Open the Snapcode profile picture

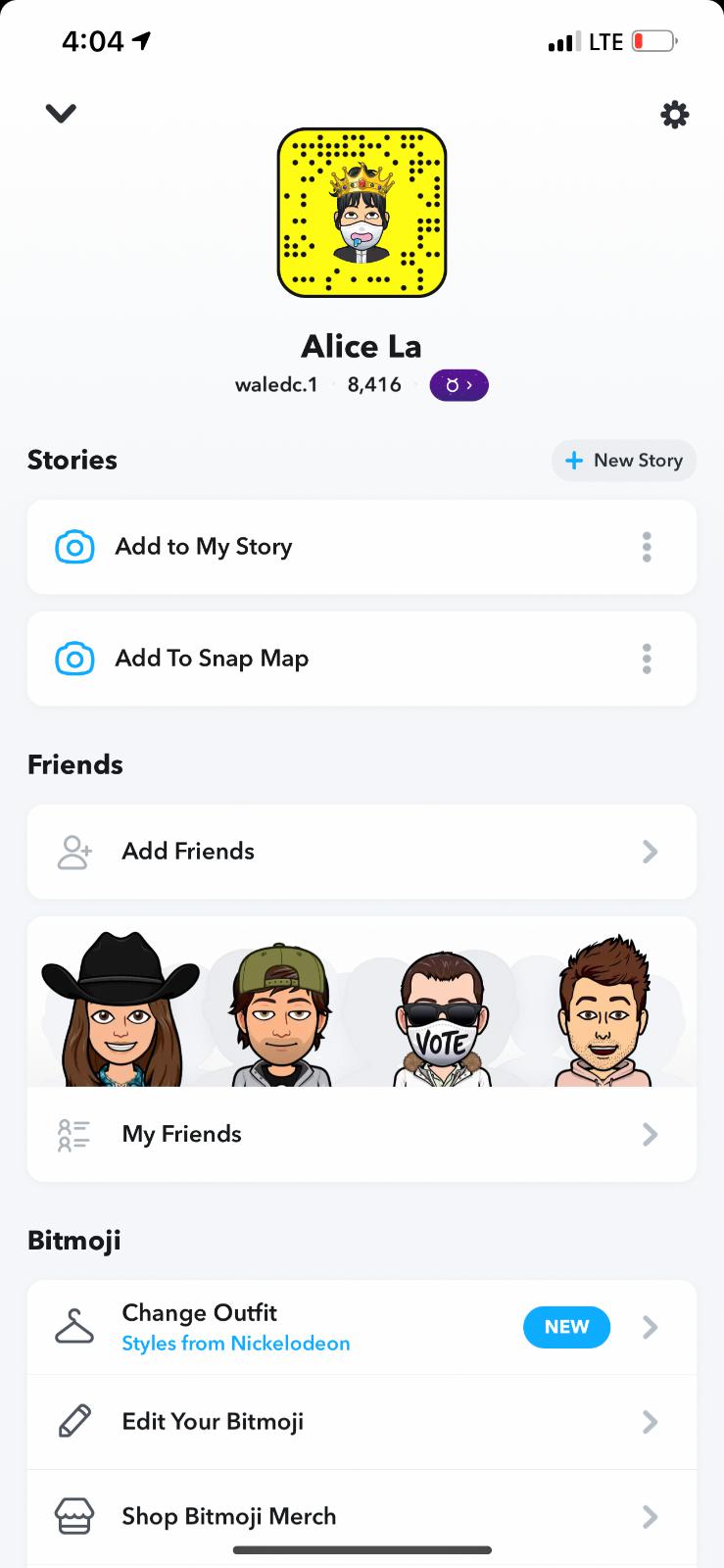coord(362,213)
